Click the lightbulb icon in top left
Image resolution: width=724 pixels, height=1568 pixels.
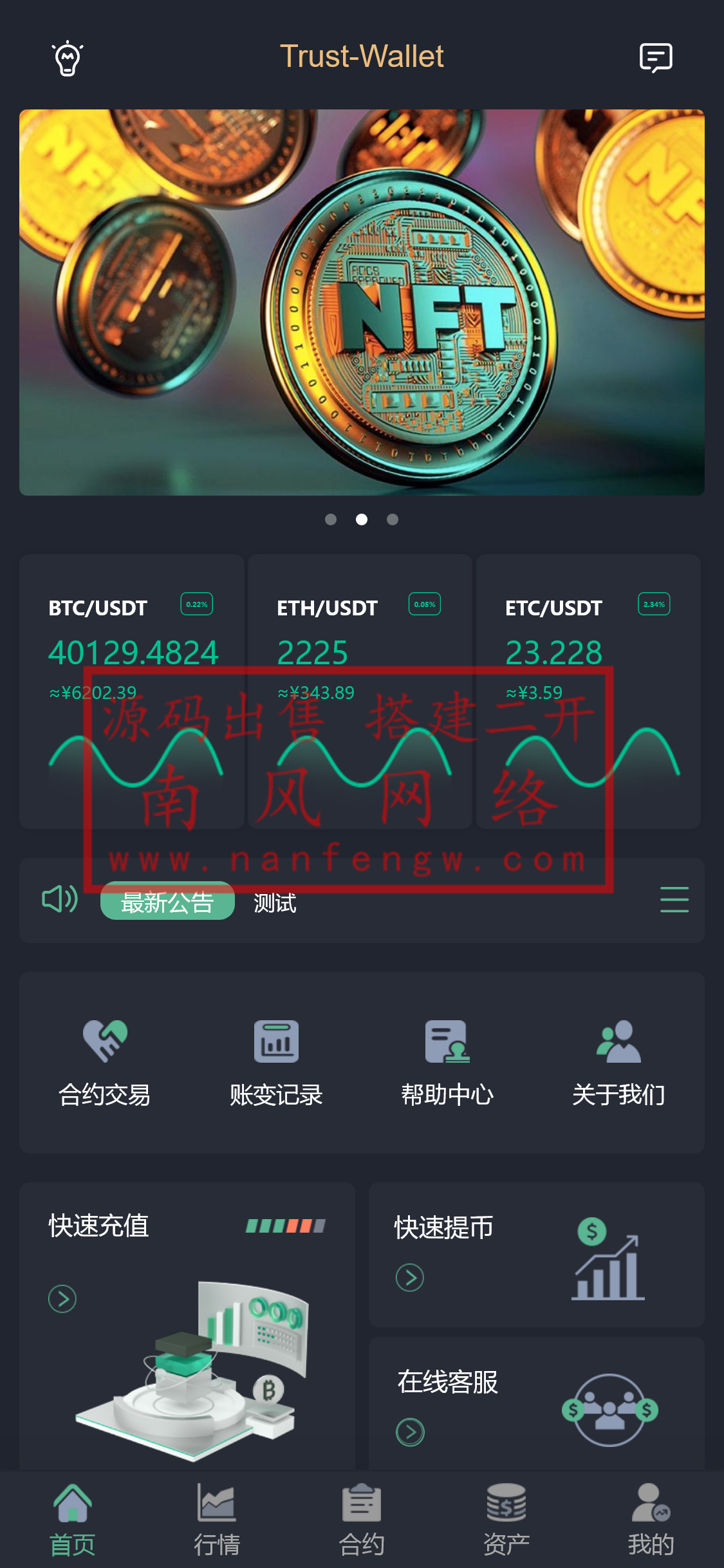pos(68,58)
